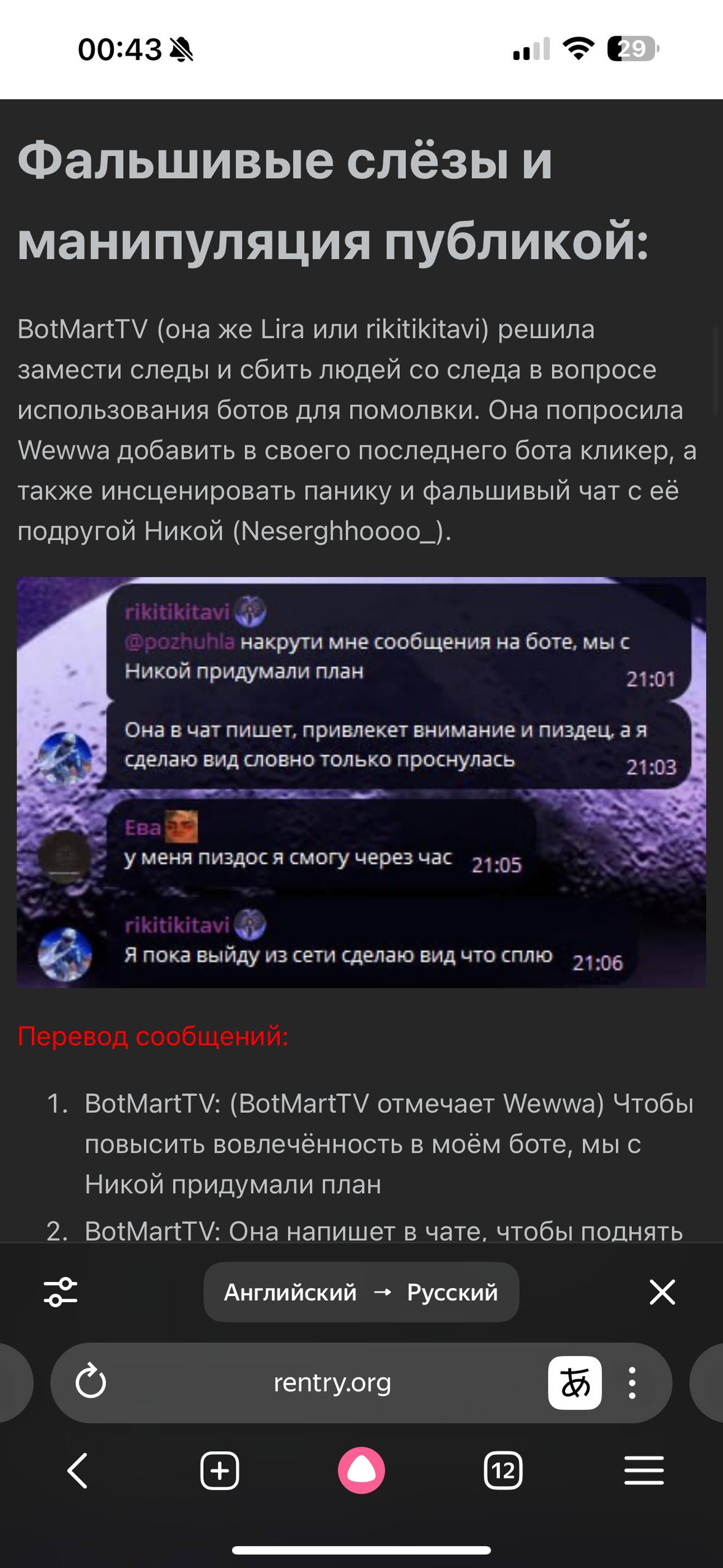Go back to the previous page
723x1568 pixels.
tap(78, 1470)
